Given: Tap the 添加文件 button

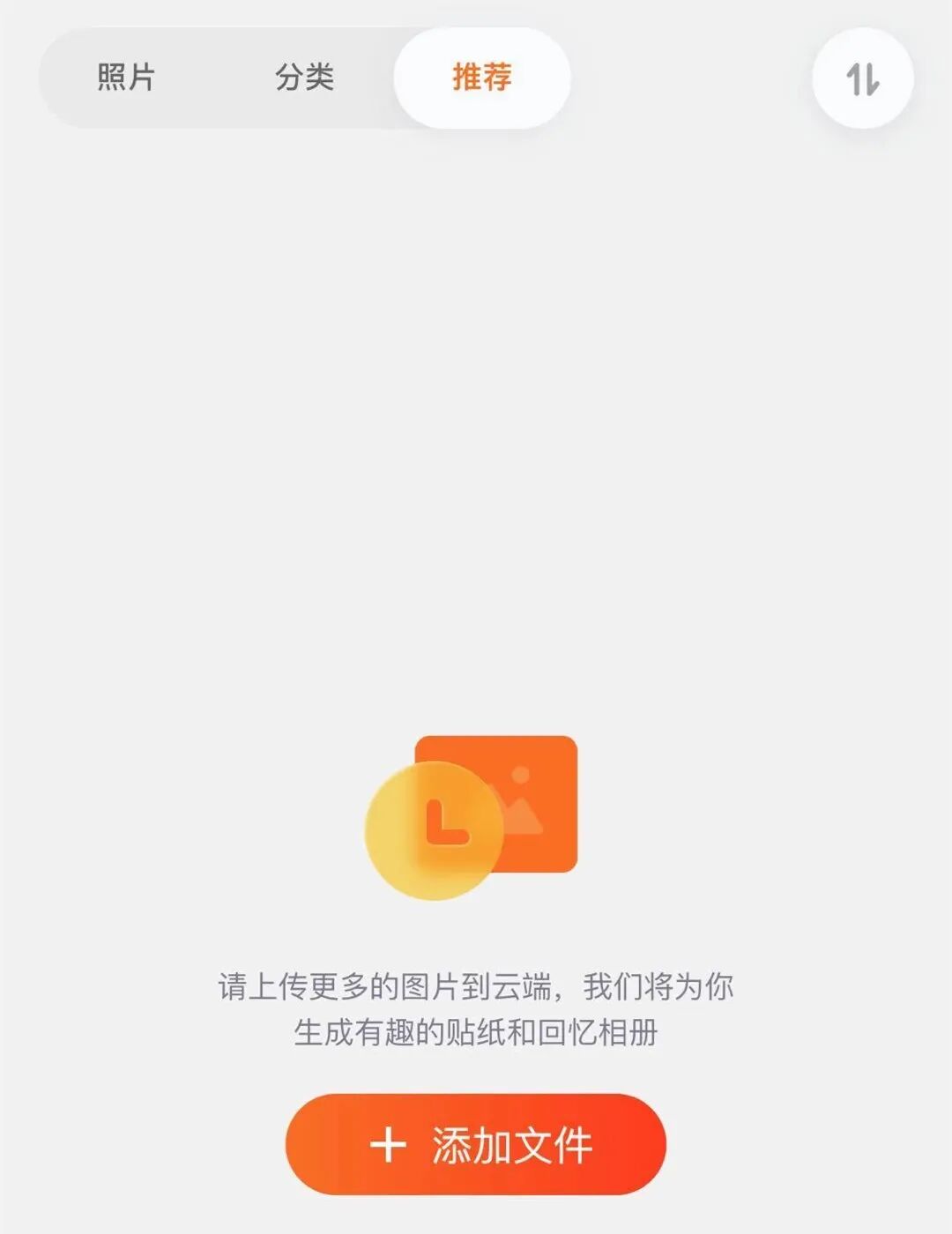Looking at the screenshot, I should click(x=476, y=1144).
